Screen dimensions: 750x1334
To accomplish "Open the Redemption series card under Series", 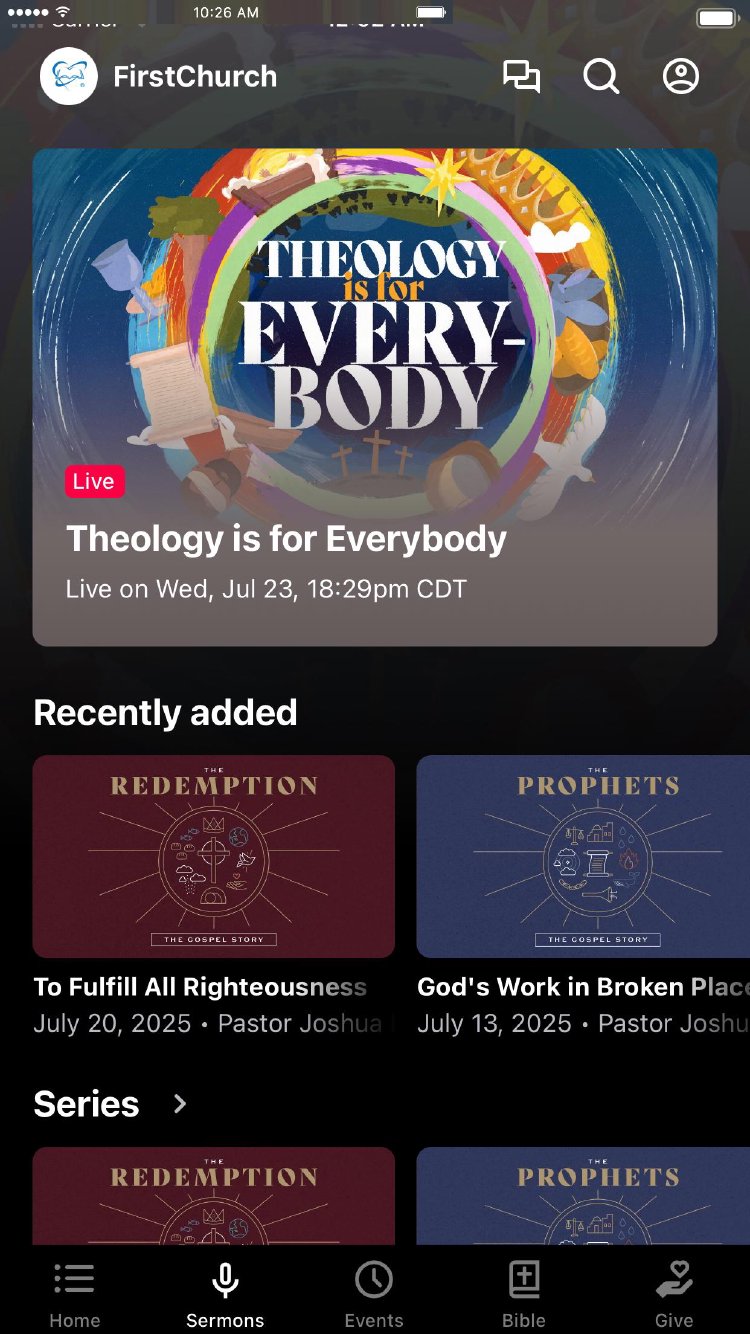I will [x=214, y=1195].
